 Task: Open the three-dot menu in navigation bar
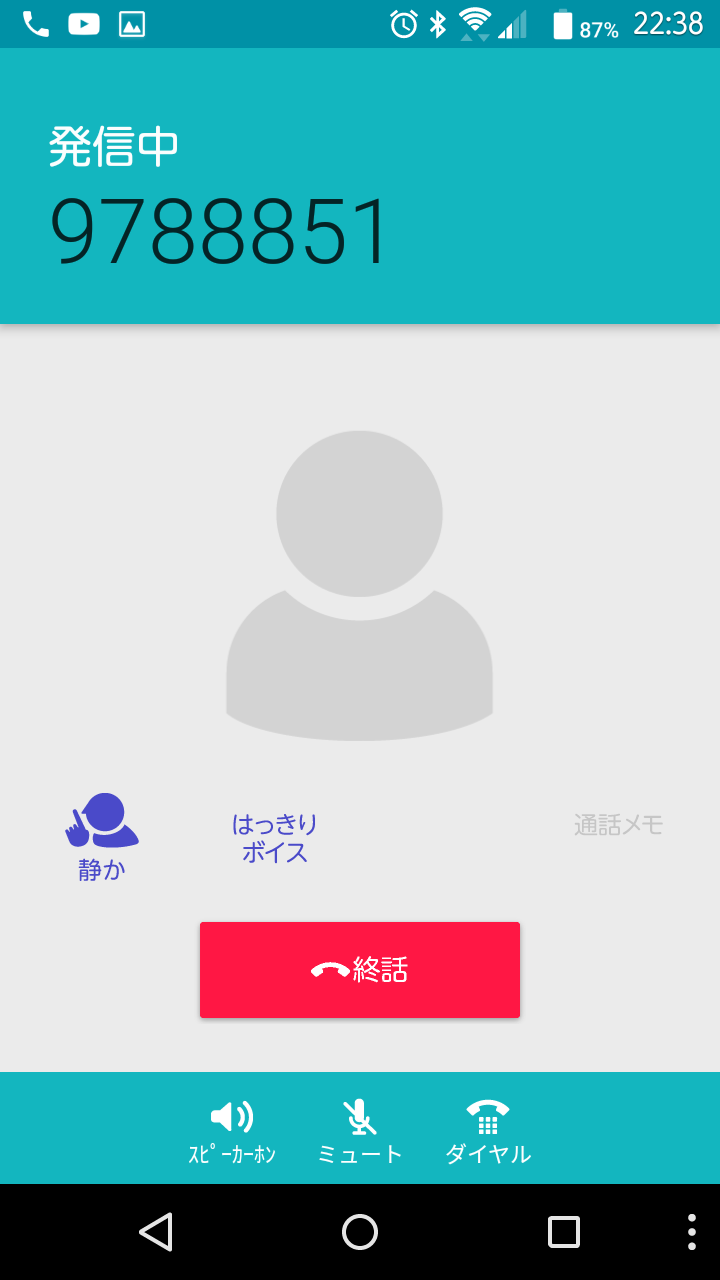(x=691, y=1232)
